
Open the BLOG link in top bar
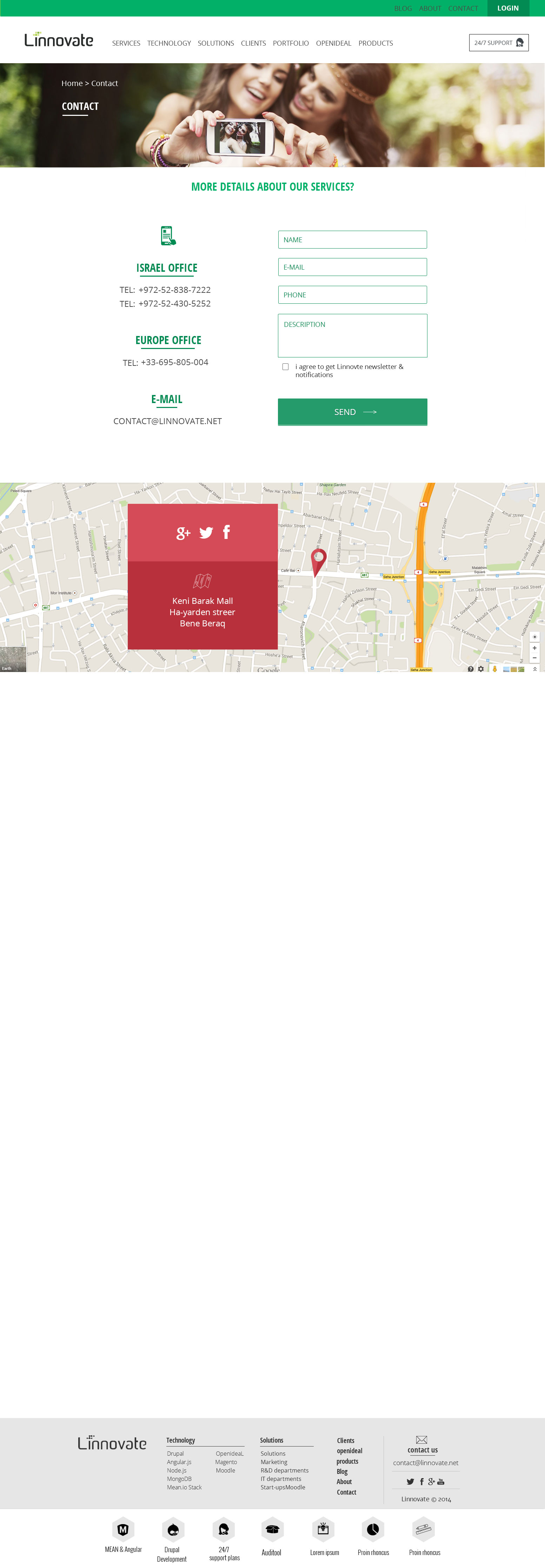403,8
